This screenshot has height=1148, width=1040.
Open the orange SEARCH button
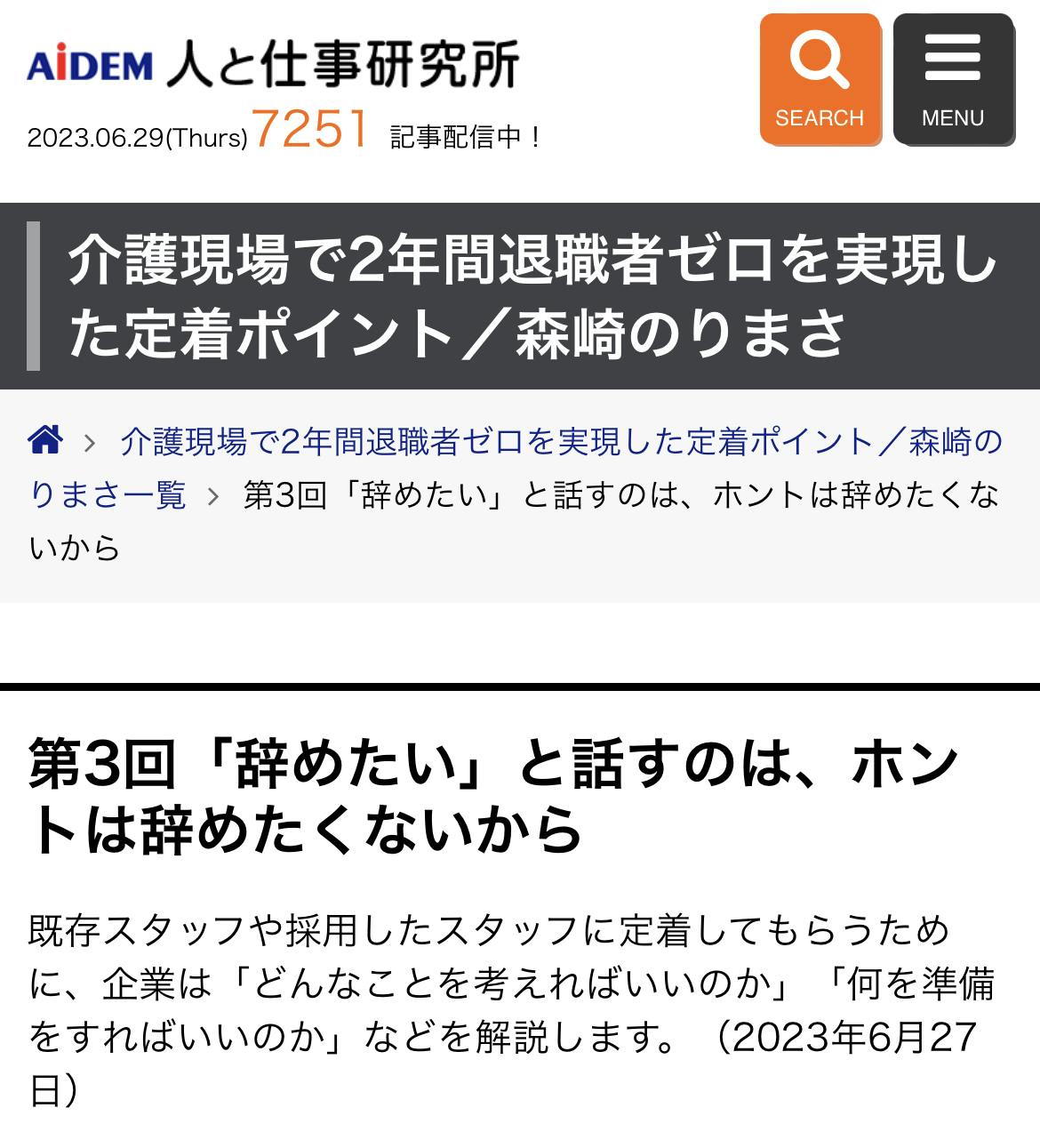[819, 80]
